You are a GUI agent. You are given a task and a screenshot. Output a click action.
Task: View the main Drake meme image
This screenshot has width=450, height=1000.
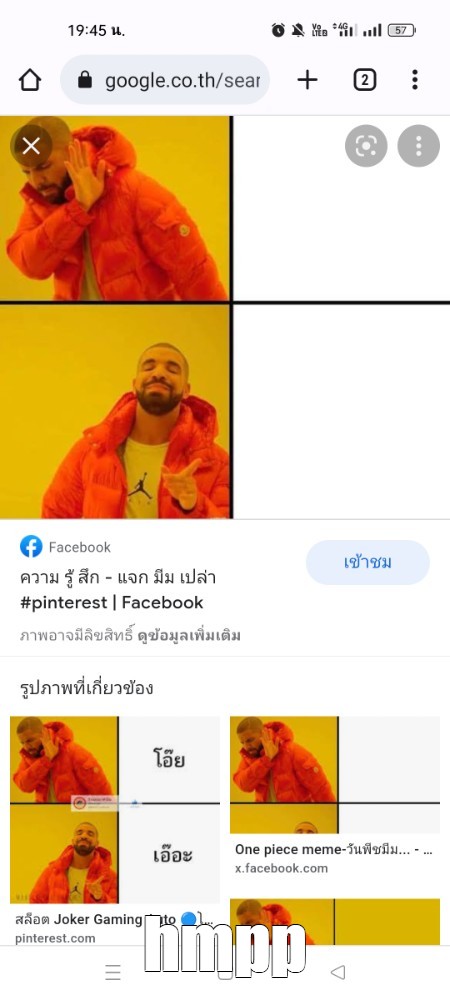(225, 318)
